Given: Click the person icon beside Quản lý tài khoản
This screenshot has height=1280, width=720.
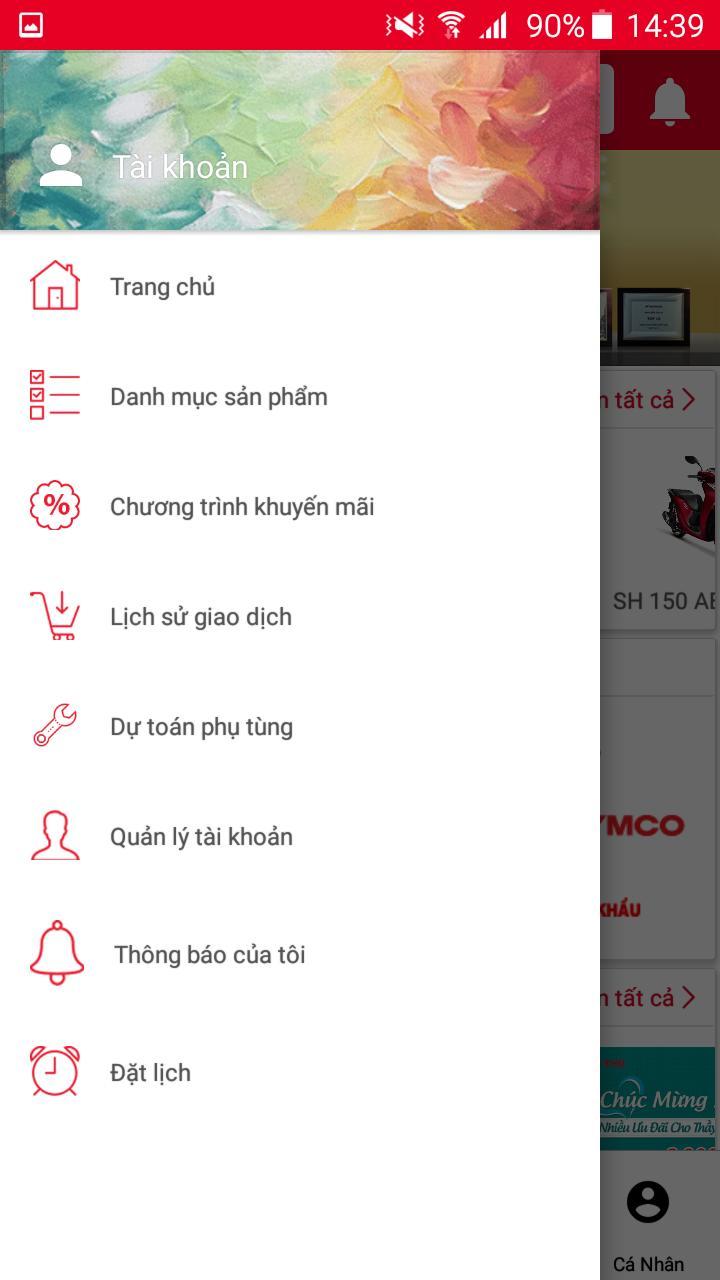Looking at the screenshot, I should tap(56, 836).
